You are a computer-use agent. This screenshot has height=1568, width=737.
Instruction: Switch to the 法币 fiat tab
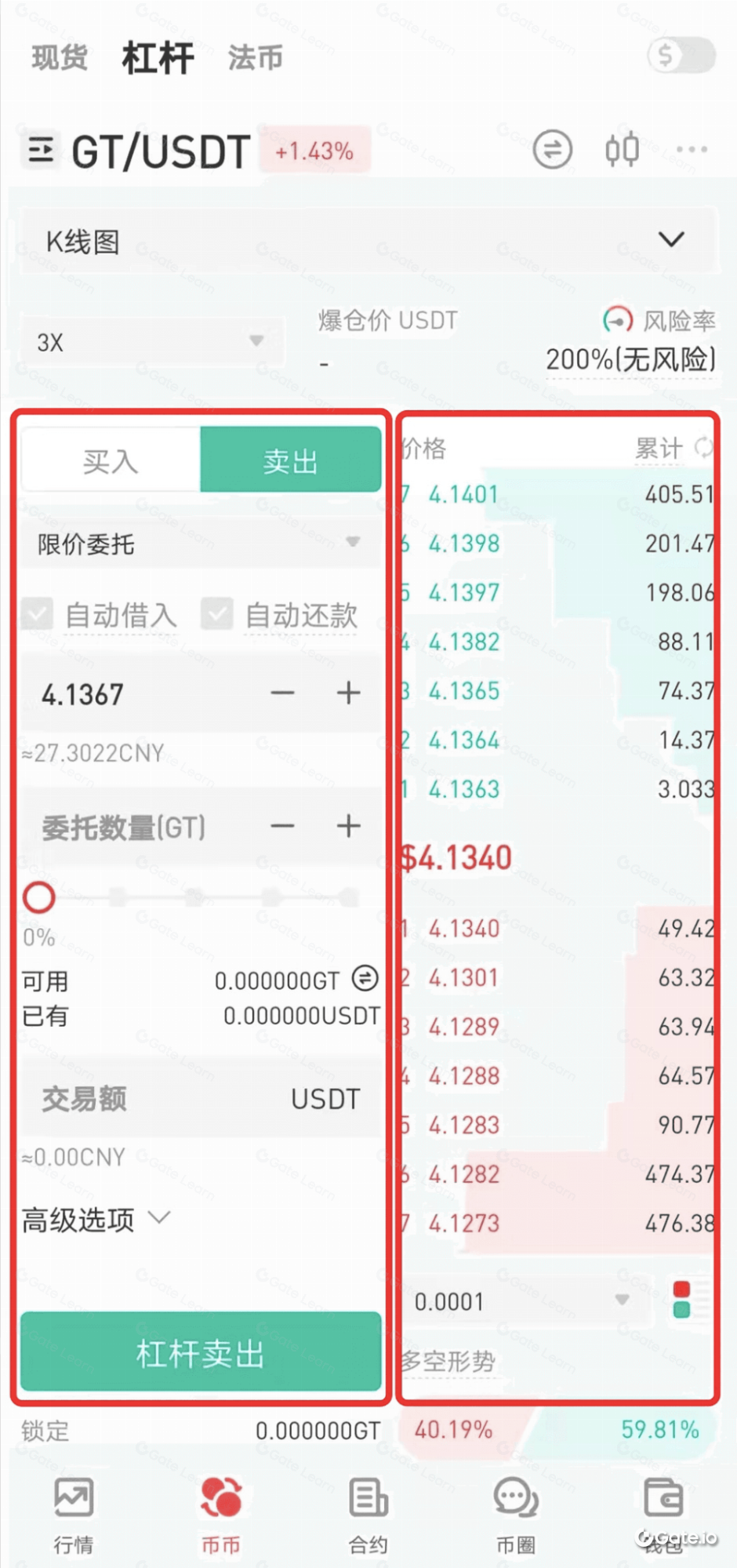256,58
